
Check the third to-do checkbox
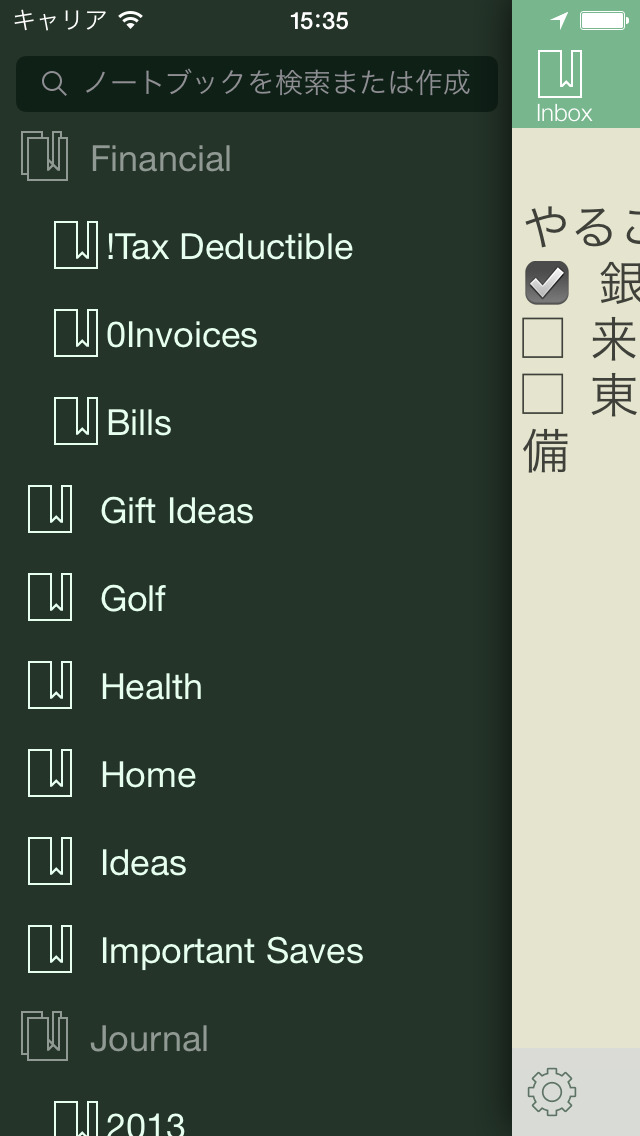pyautogui.click(x=543, y=395)
